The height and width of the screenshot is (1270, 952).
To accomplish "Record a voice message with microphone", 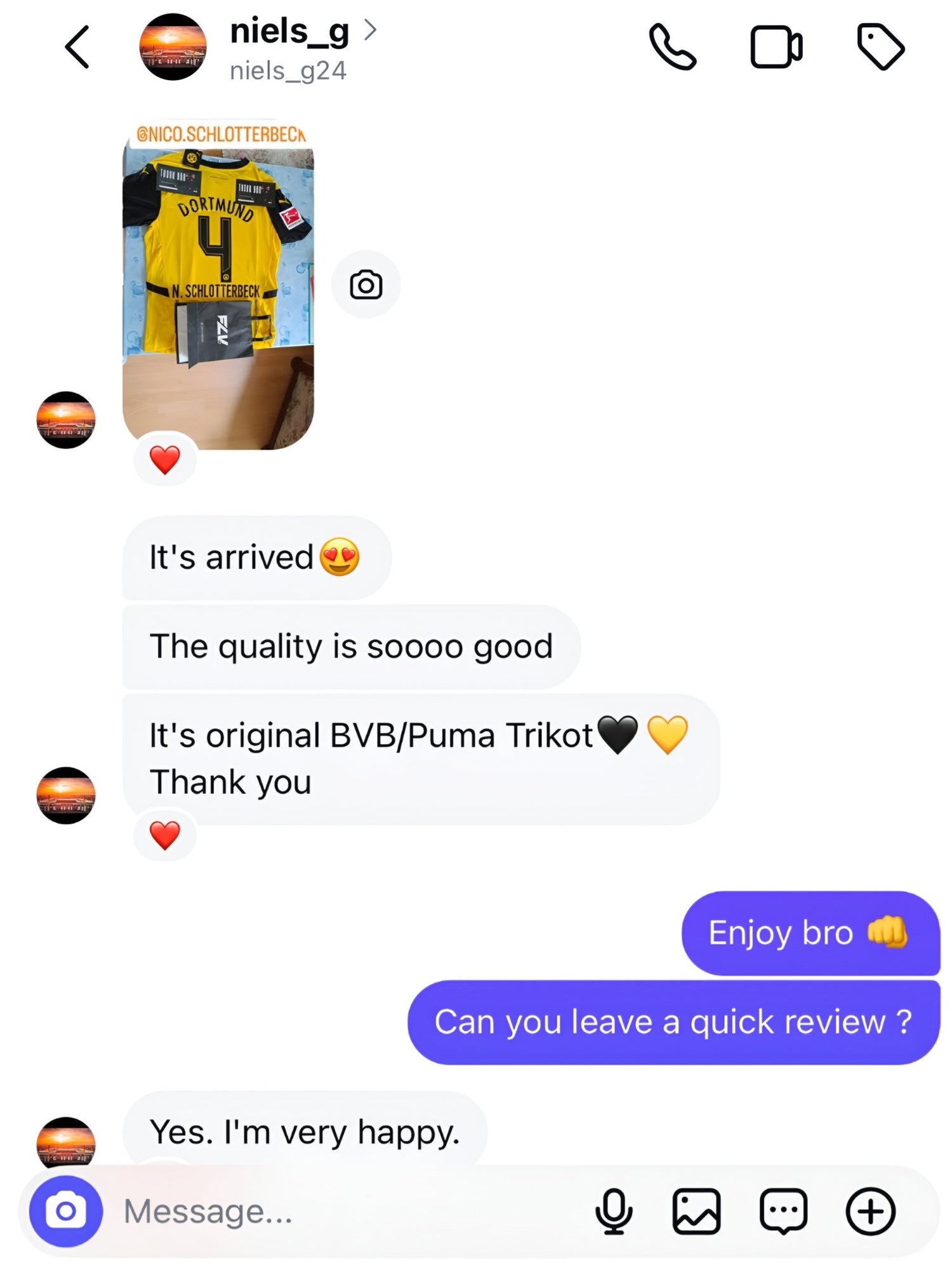I will (613, 1211).
